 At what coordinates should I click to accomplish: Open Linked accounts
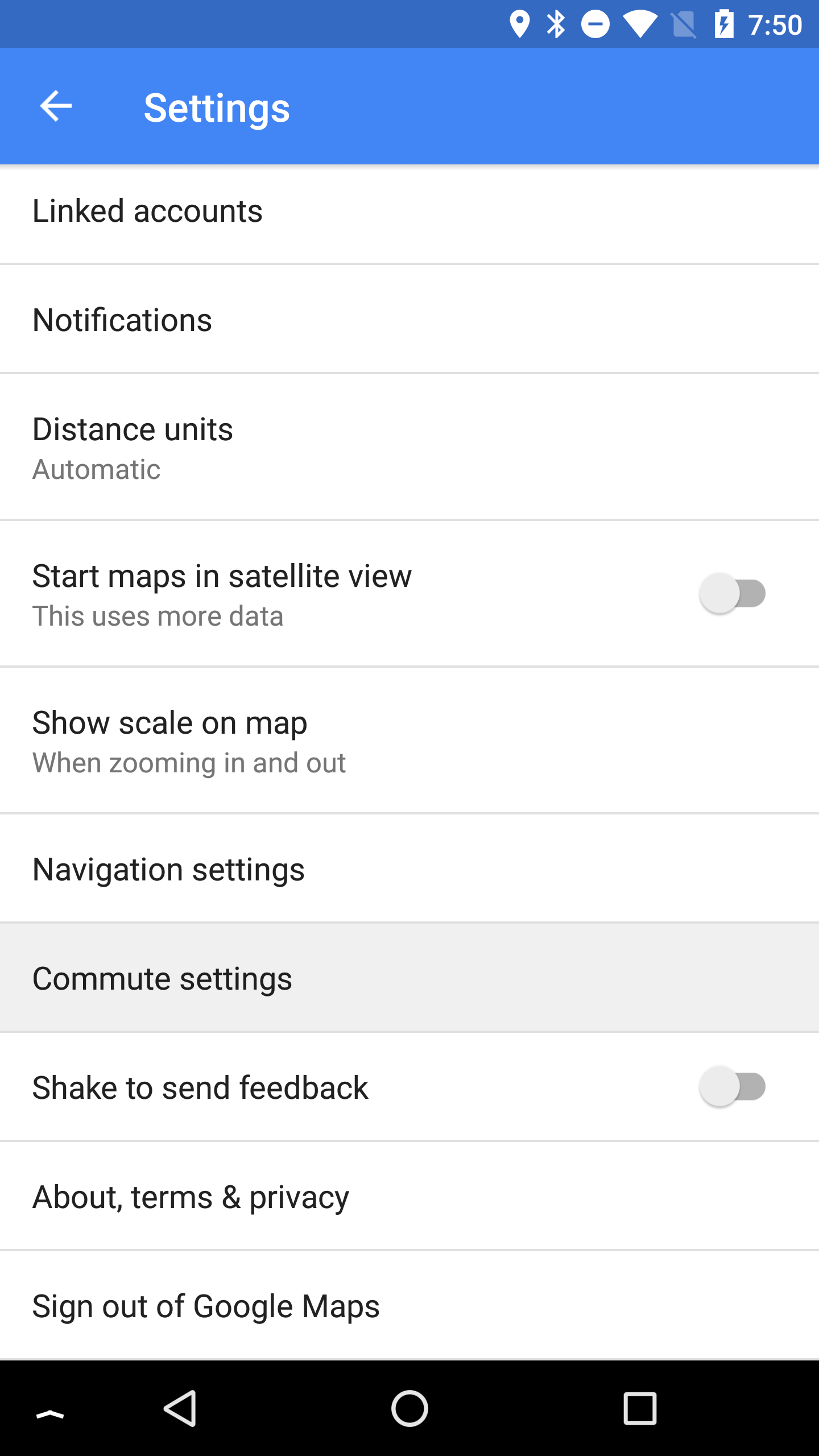[x=409, y=212]
